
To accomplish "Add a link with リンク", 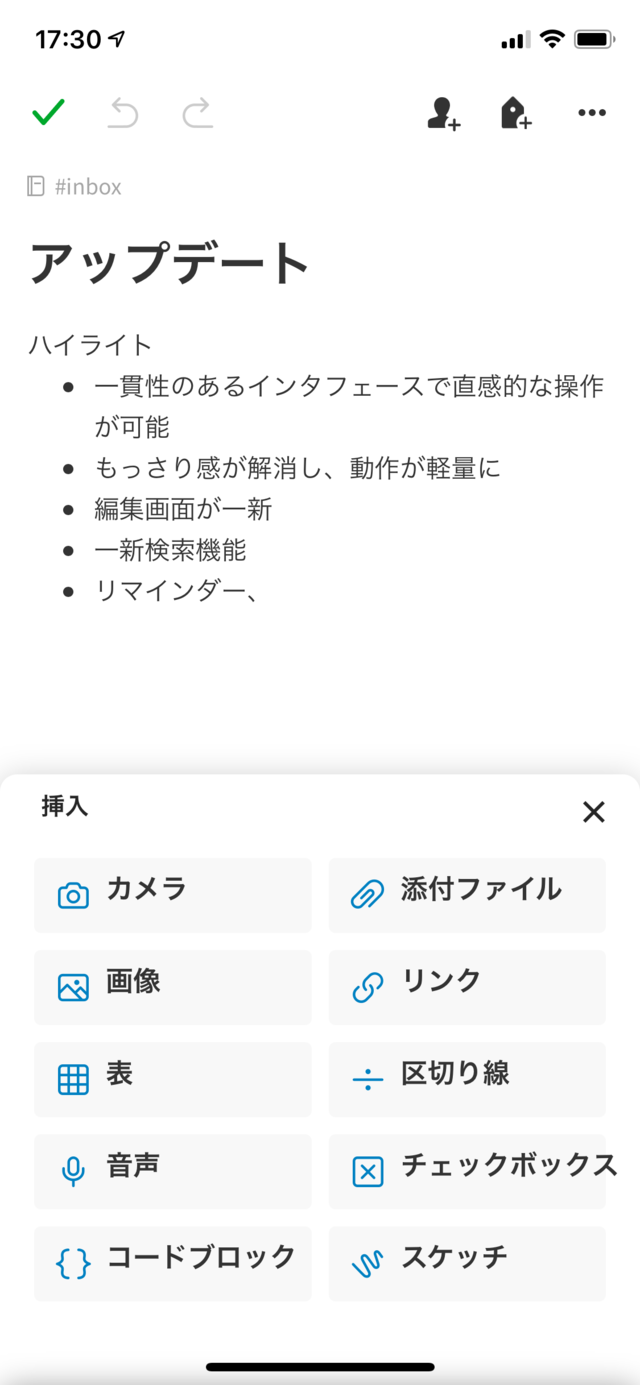I will coord(467,987).
